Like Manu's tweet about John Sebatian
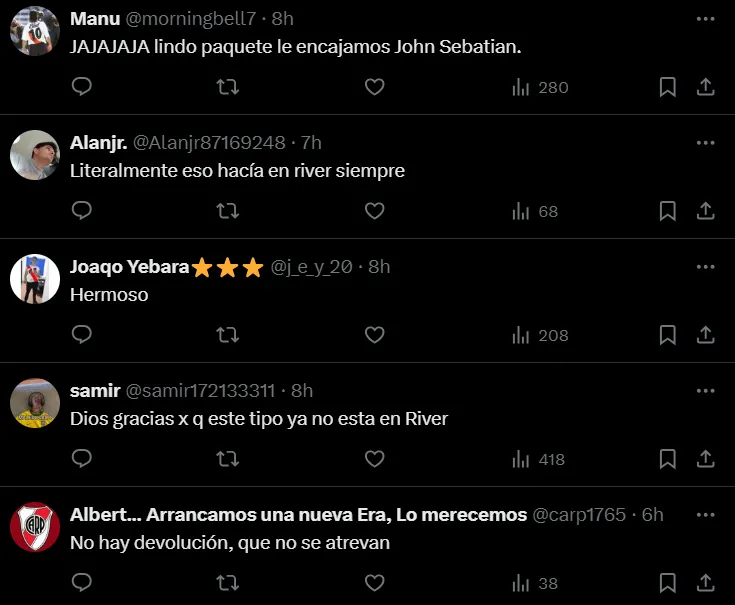Image resolution: width=735 pixels, height=605 pixels. [x=374, y=88]
